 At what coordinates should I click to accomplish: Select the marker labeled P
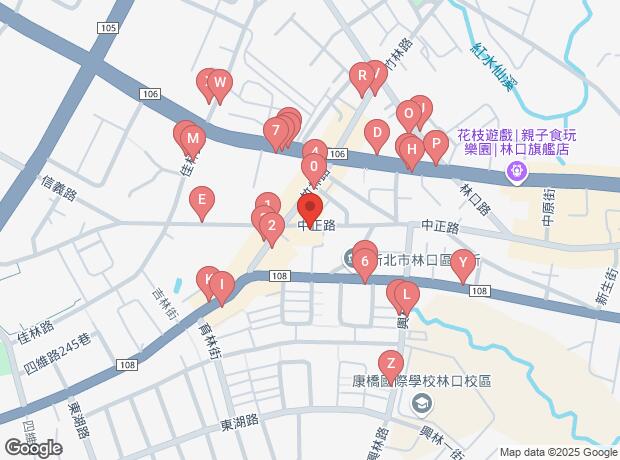point(434,144)
